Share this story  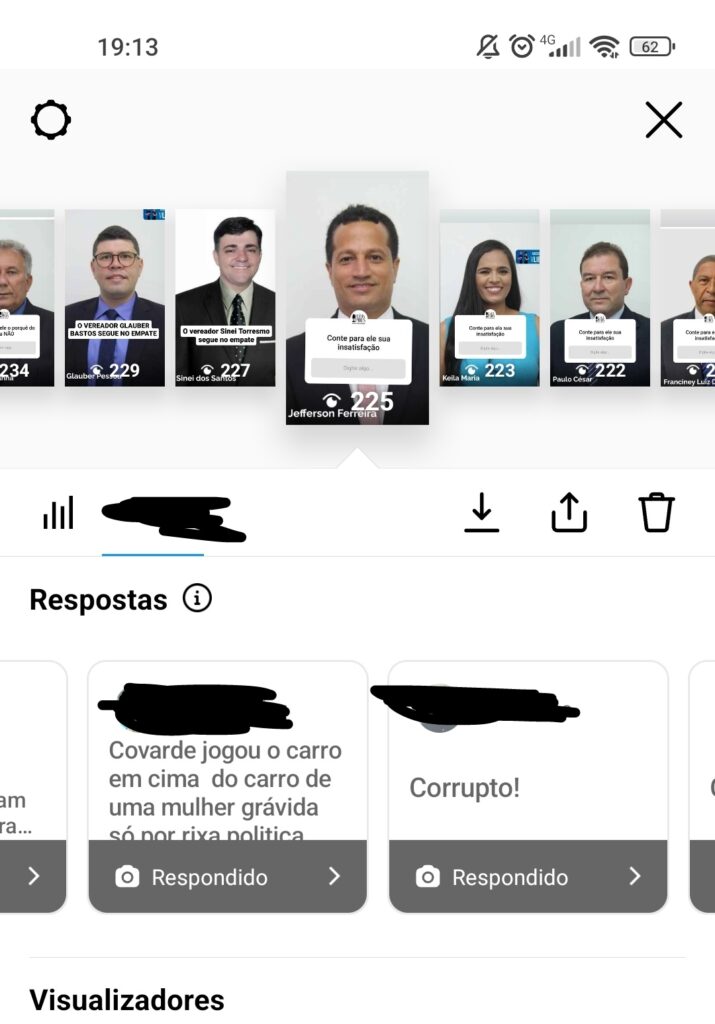point(569,513)
